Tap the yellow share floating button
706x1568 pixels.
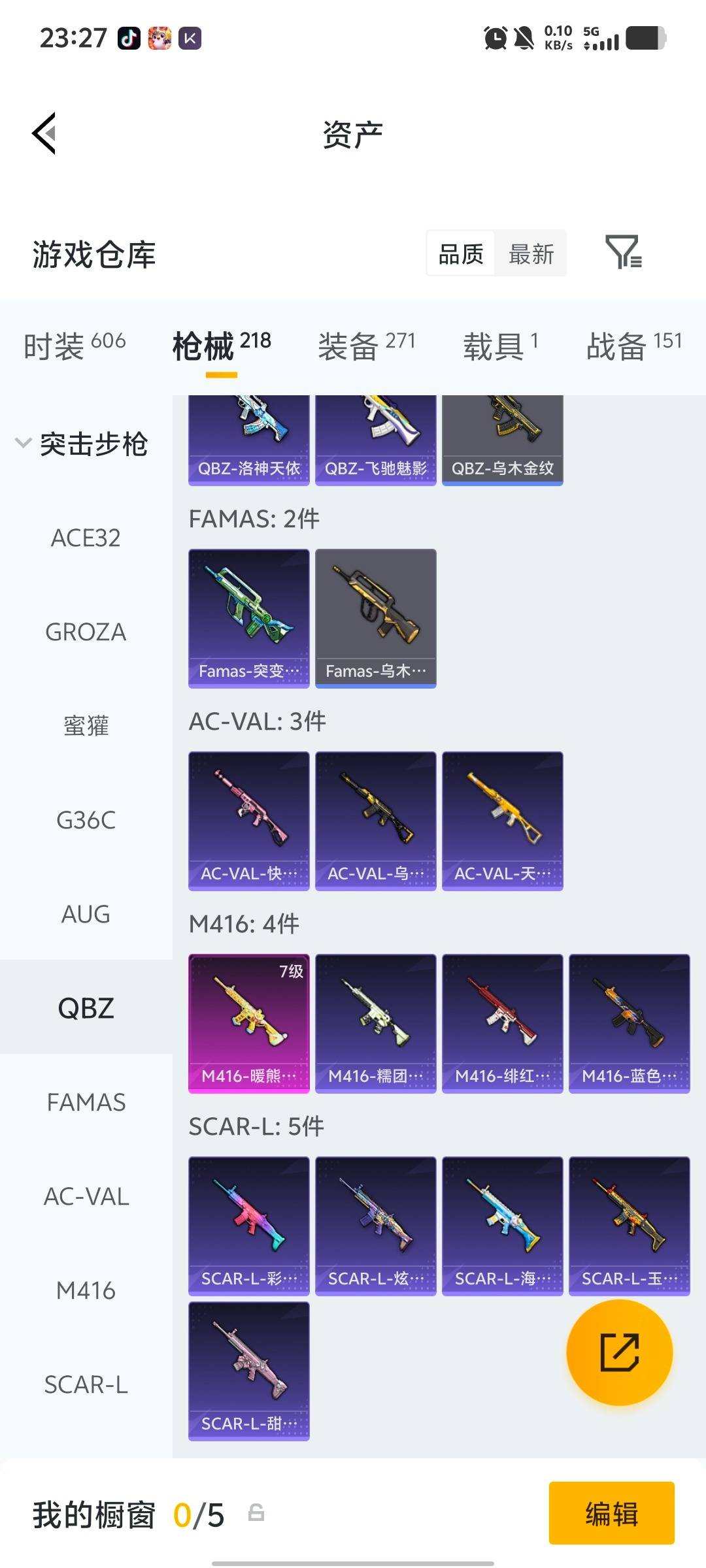point(620,1352)
